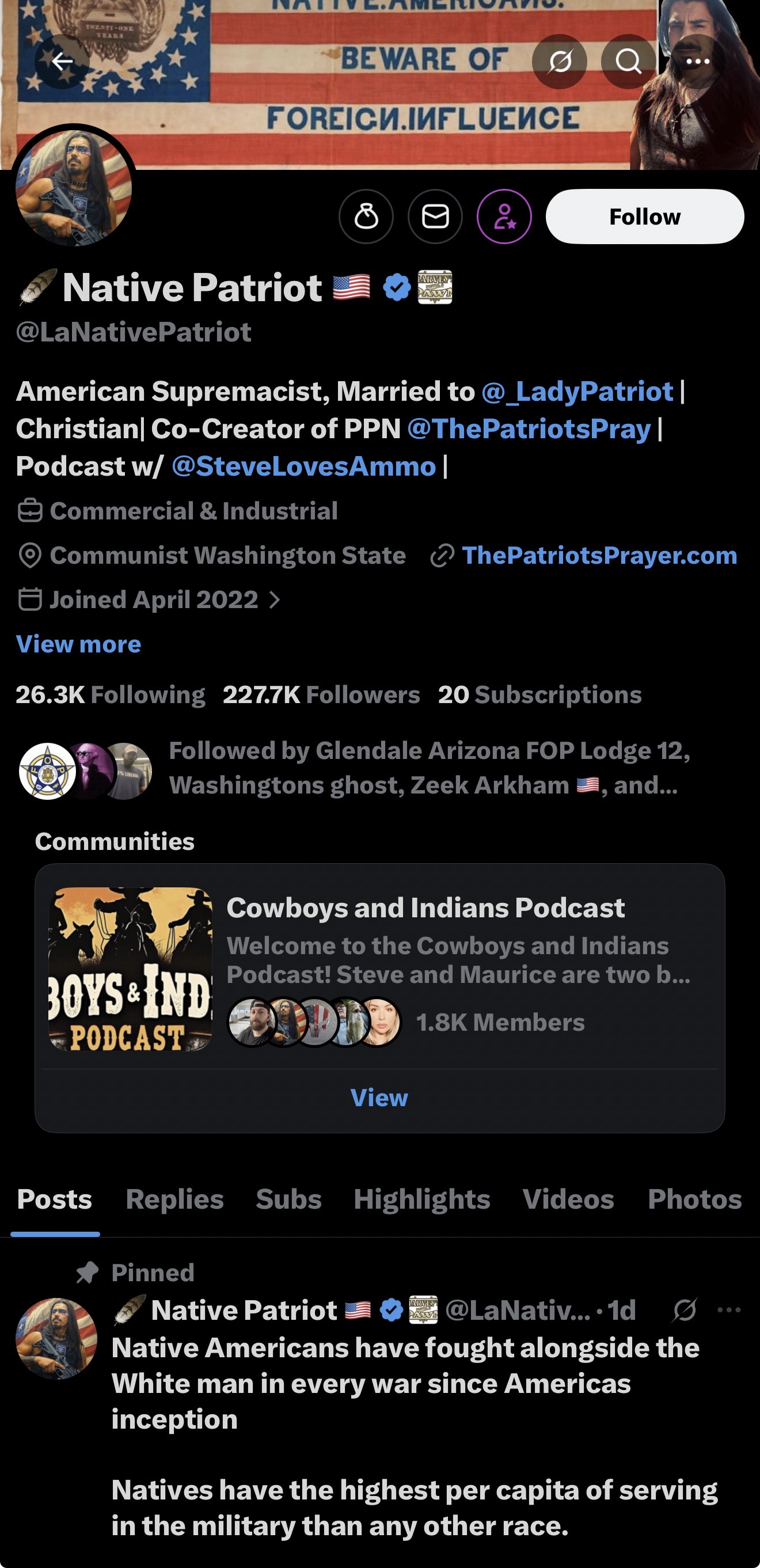View the 227.7K Followers list
The image size is (760, 1568).
tap(321, 695)
